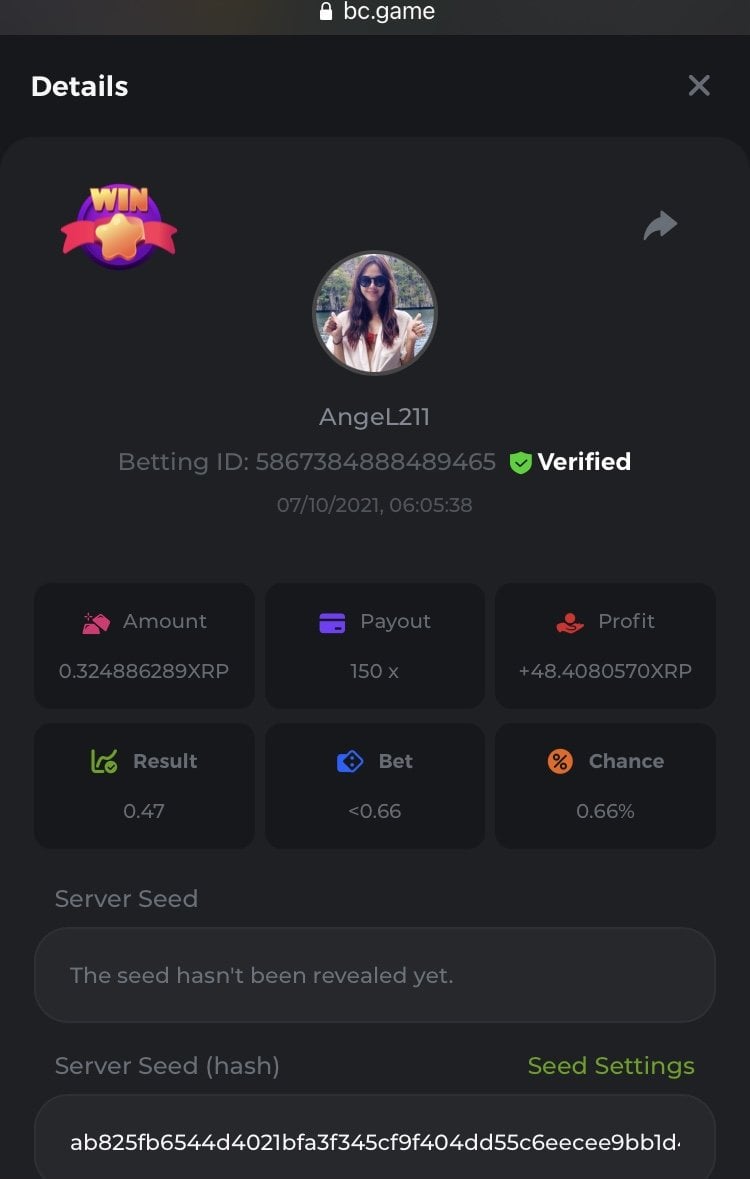Tap the server seed hash field
This screenshot has width=750, height=1179.
(375, 1141)
